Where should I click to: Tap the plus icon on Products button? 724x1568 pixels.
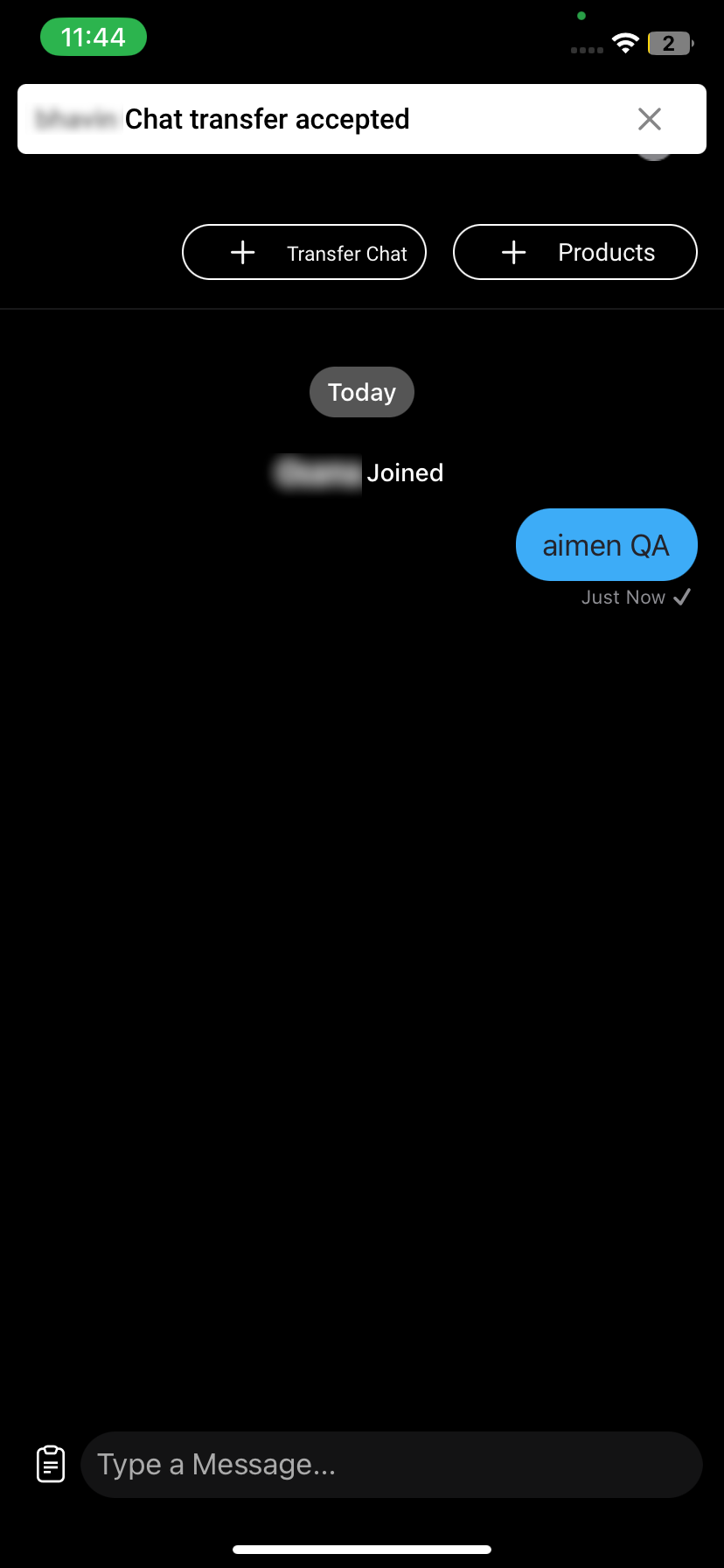[513, 252]
